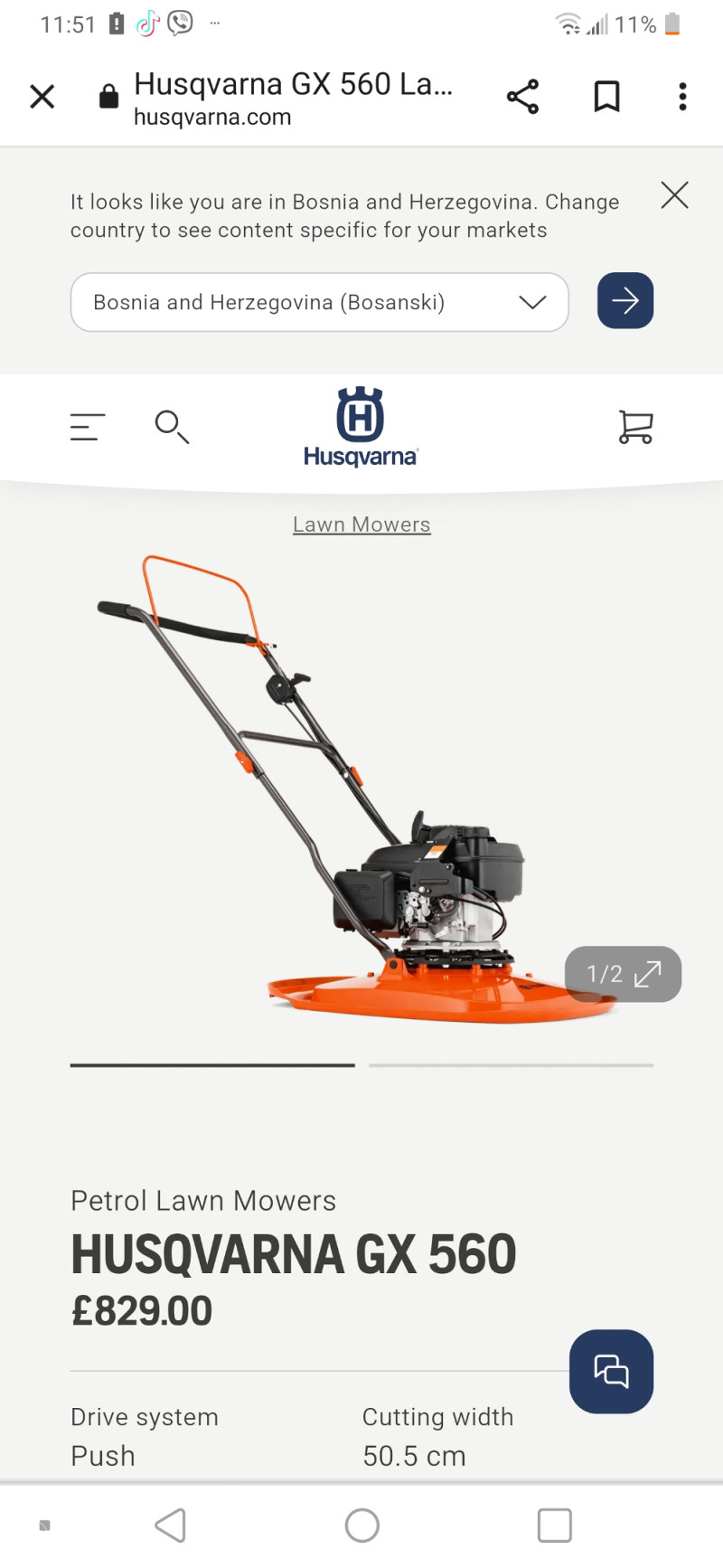Screen dimensions: 723x1568
Task: Click the padlock site security icon
Action: [108, 96]
